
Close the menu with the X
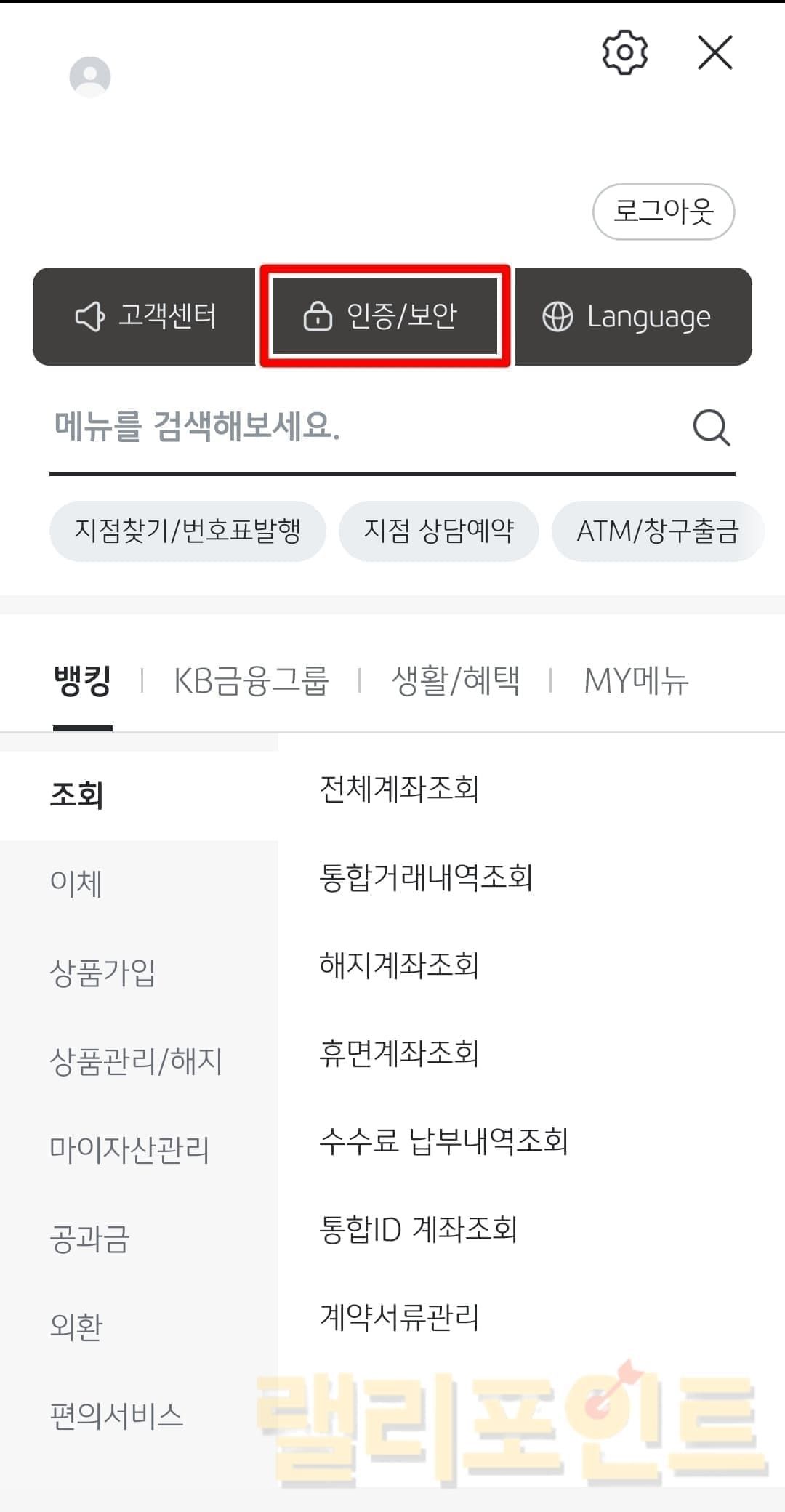tap(714, 52)
